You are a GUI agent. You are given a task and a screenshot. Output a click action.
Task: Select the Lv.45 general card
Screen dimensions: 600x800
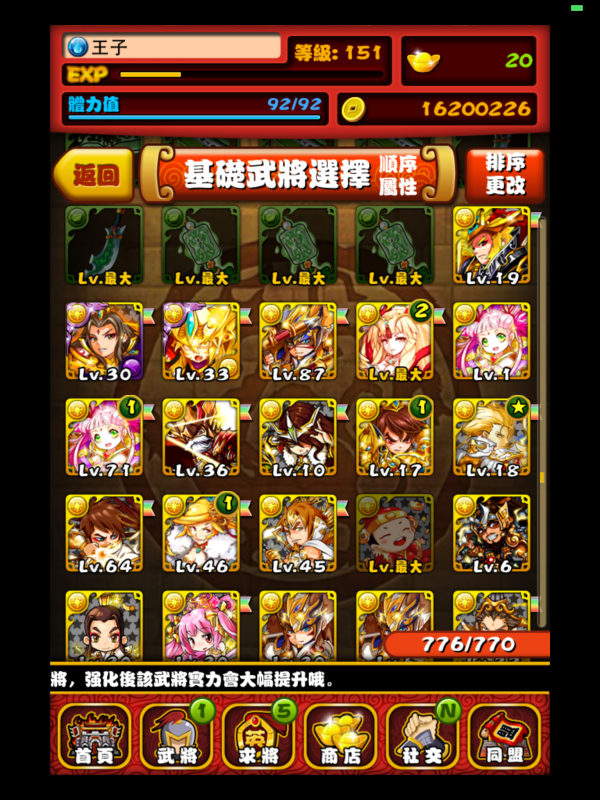tap(298, 533)
